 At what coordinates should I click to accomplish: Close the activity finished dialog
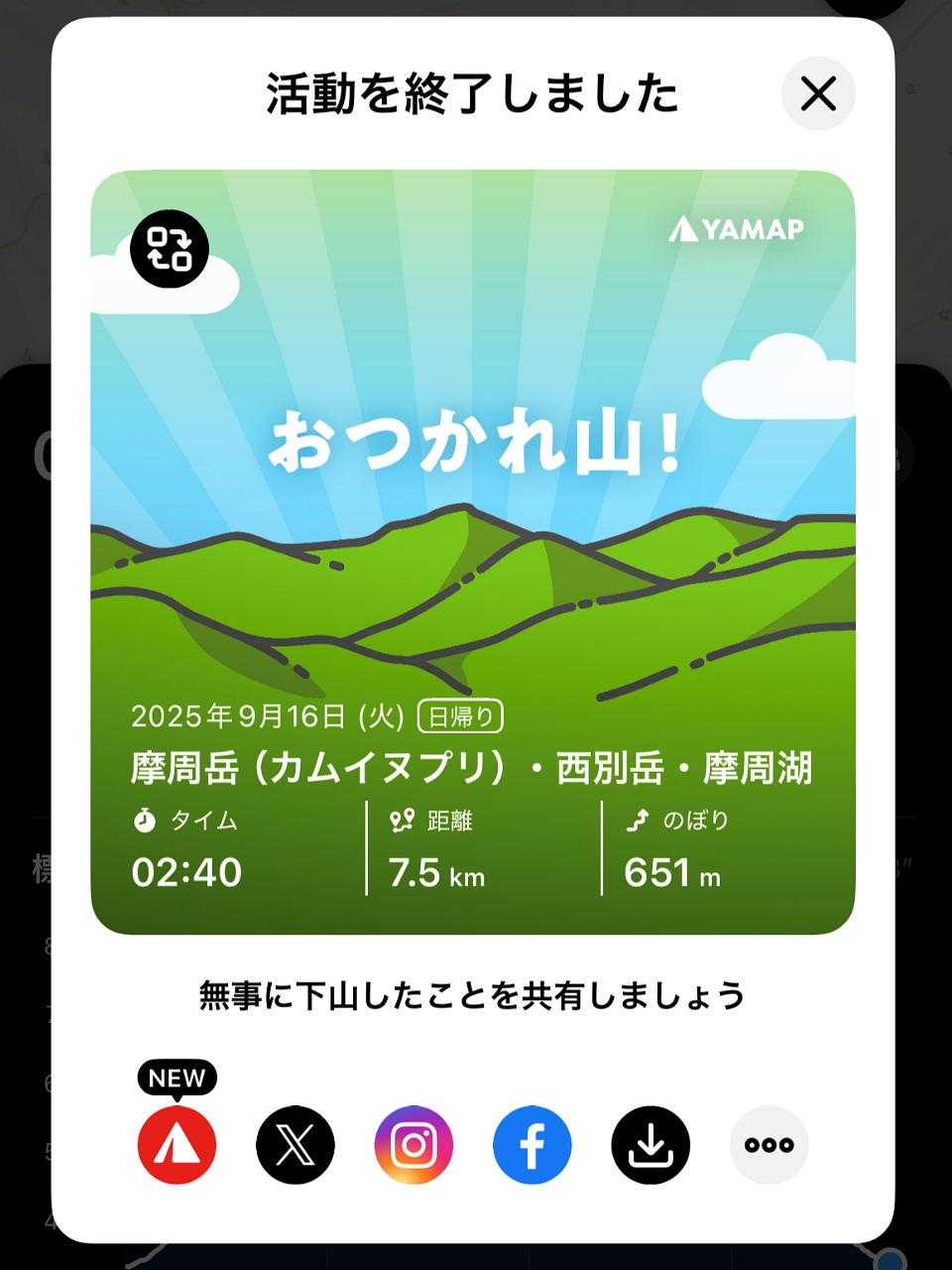pos(818,94)
